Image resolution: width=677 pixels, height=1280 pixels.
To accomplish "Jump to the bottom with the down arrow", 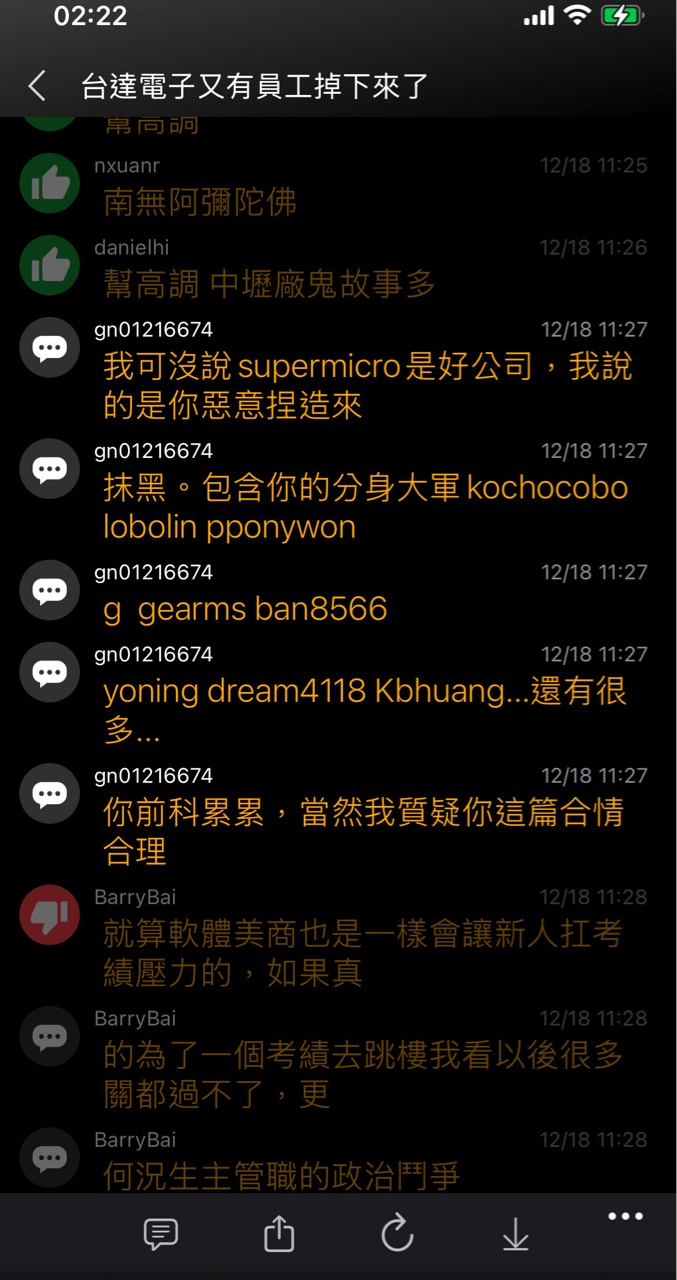I will tap(515, 1236).
